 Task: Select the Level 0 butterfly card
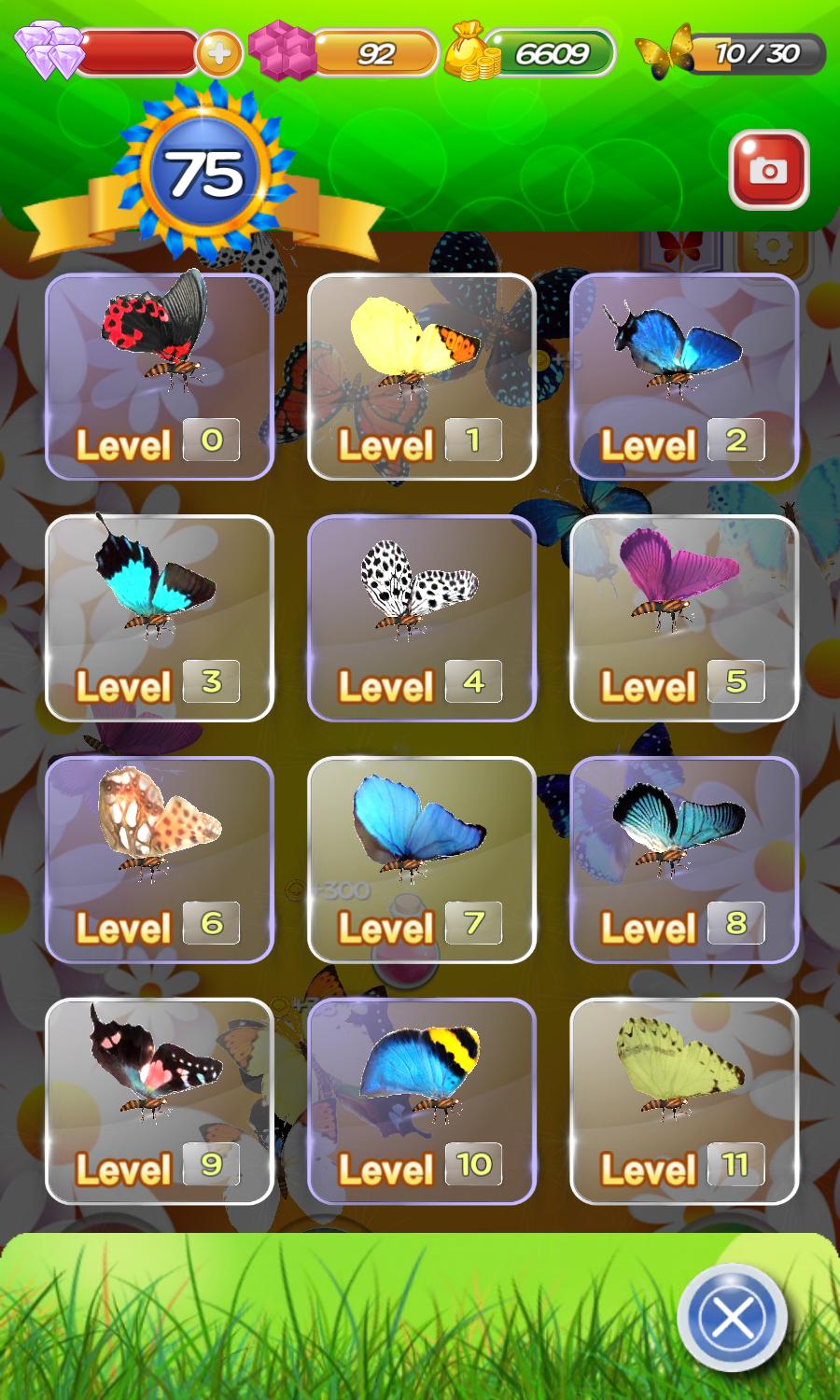[160, 376]
